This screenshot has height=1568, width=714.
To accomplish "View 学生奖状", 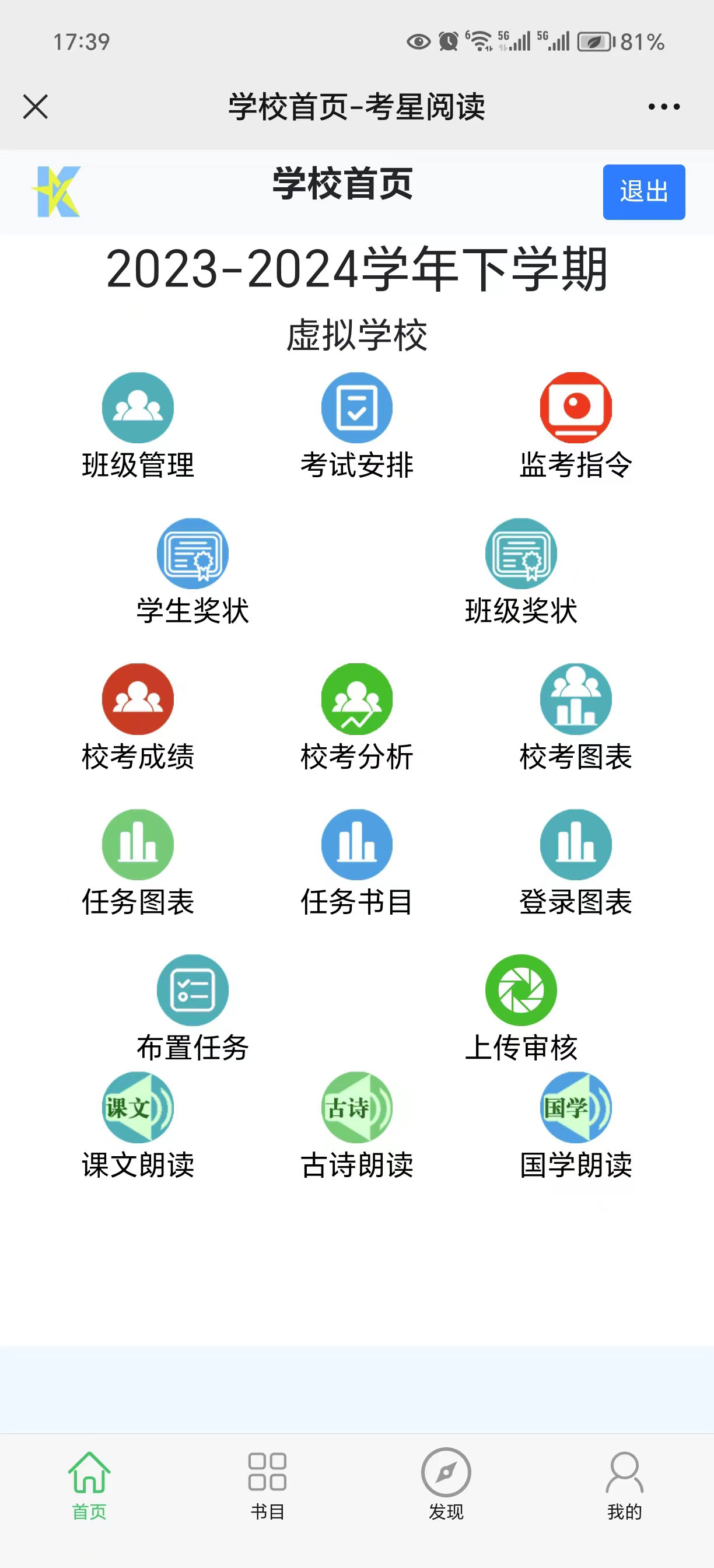I will [193, 572].
